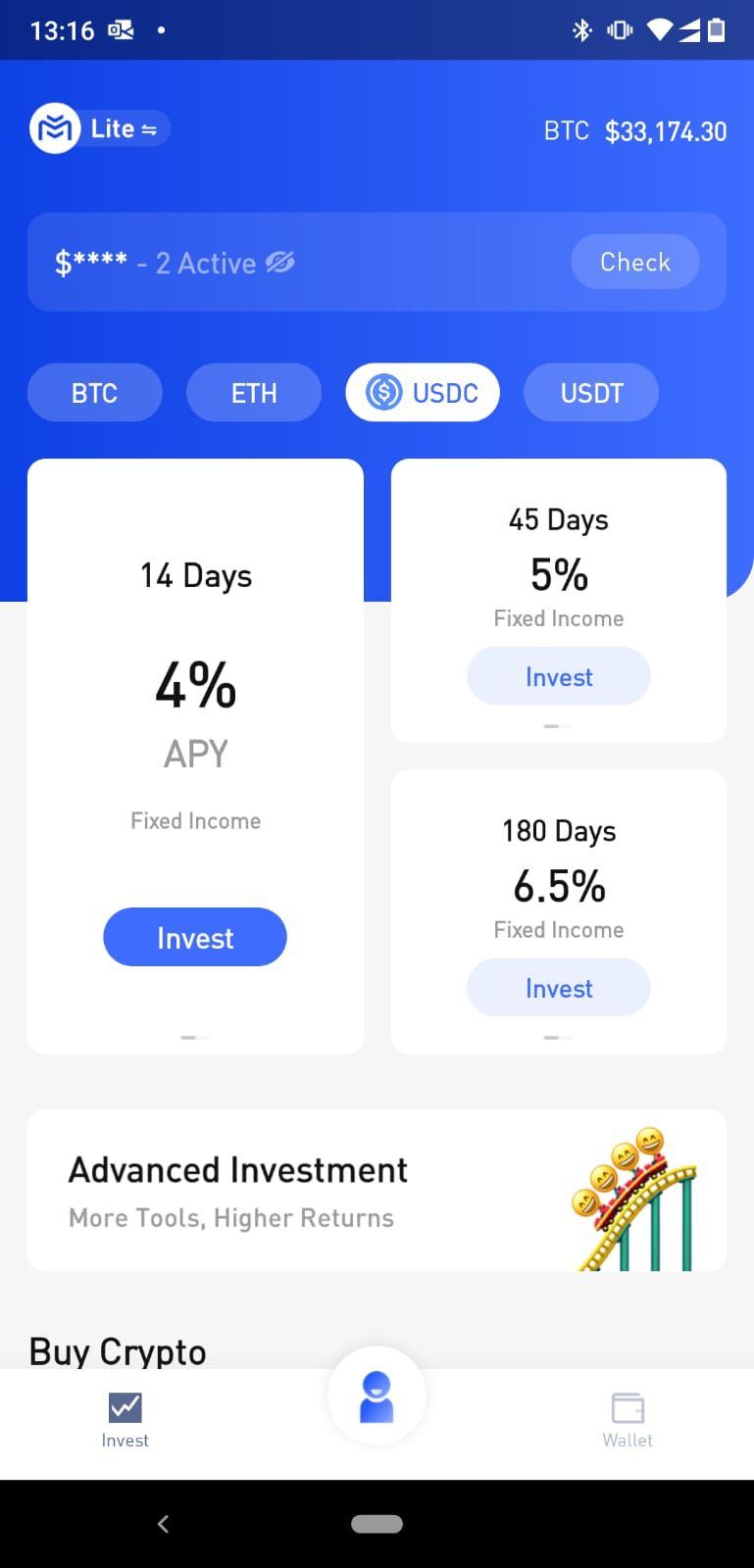The width and height of the screenshot is (754, 1568).
Task: Open the center profile button
Action: point(377,1397)
